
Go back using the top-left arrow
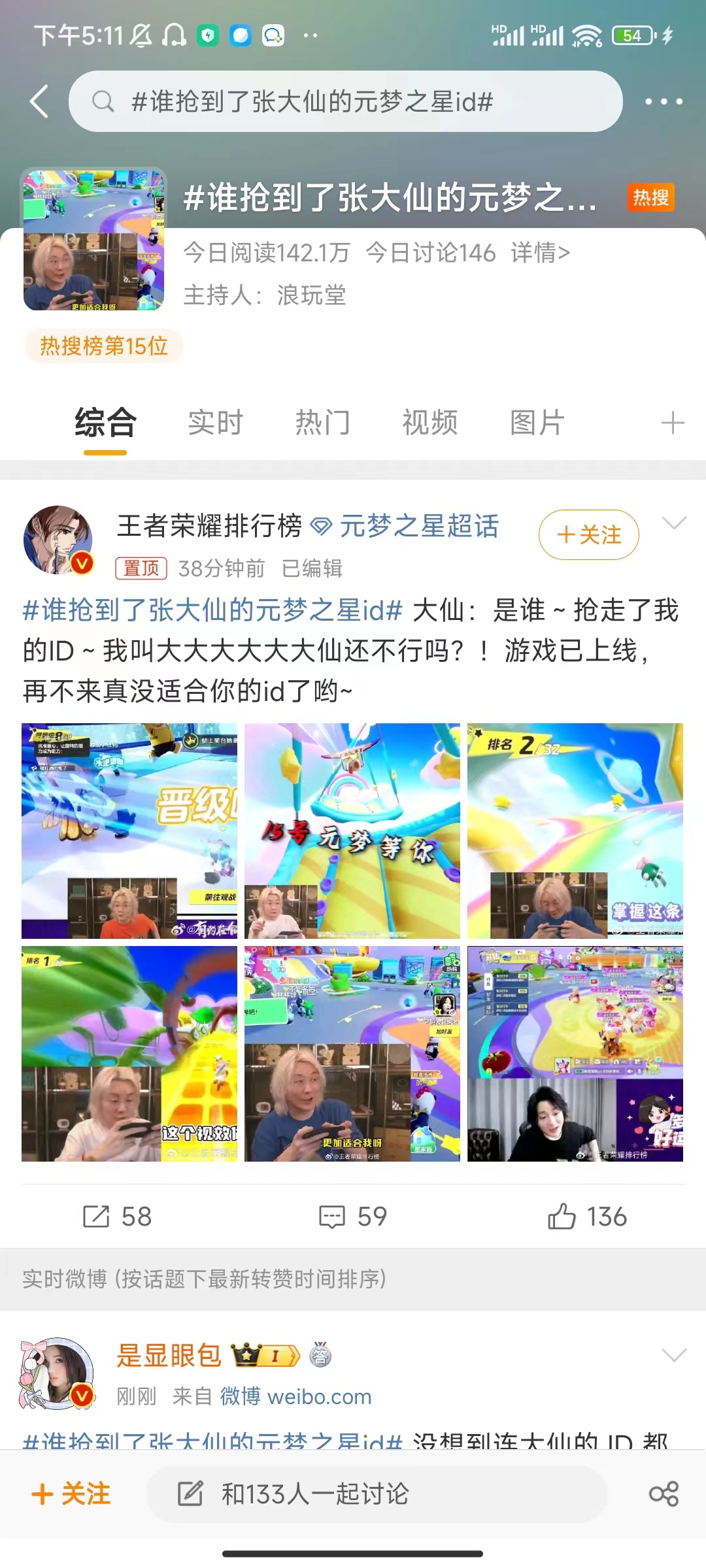pos(39,101)
